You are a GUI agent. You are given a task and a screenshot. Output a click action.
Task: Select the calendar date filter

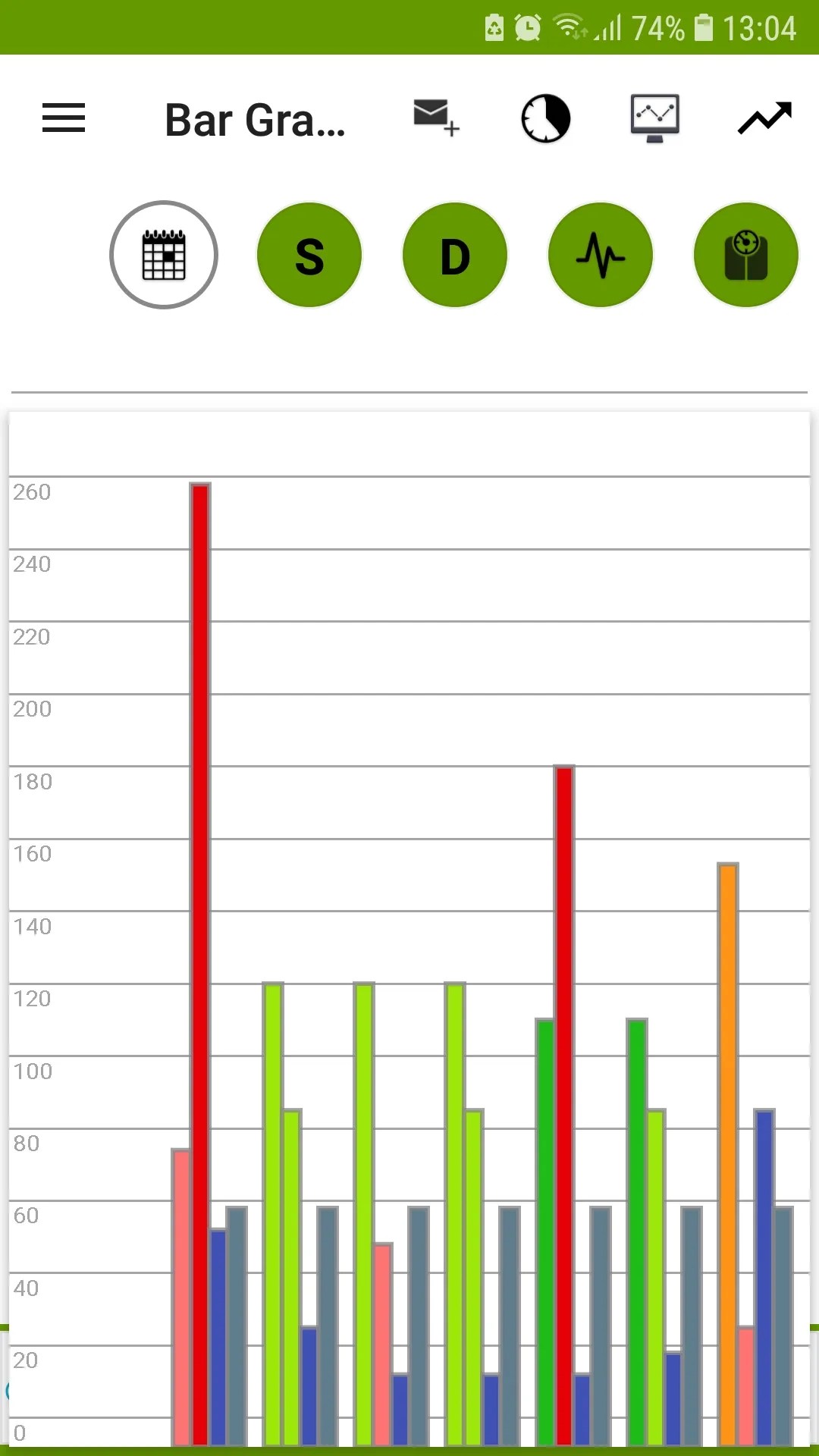[x=164, y=255]
